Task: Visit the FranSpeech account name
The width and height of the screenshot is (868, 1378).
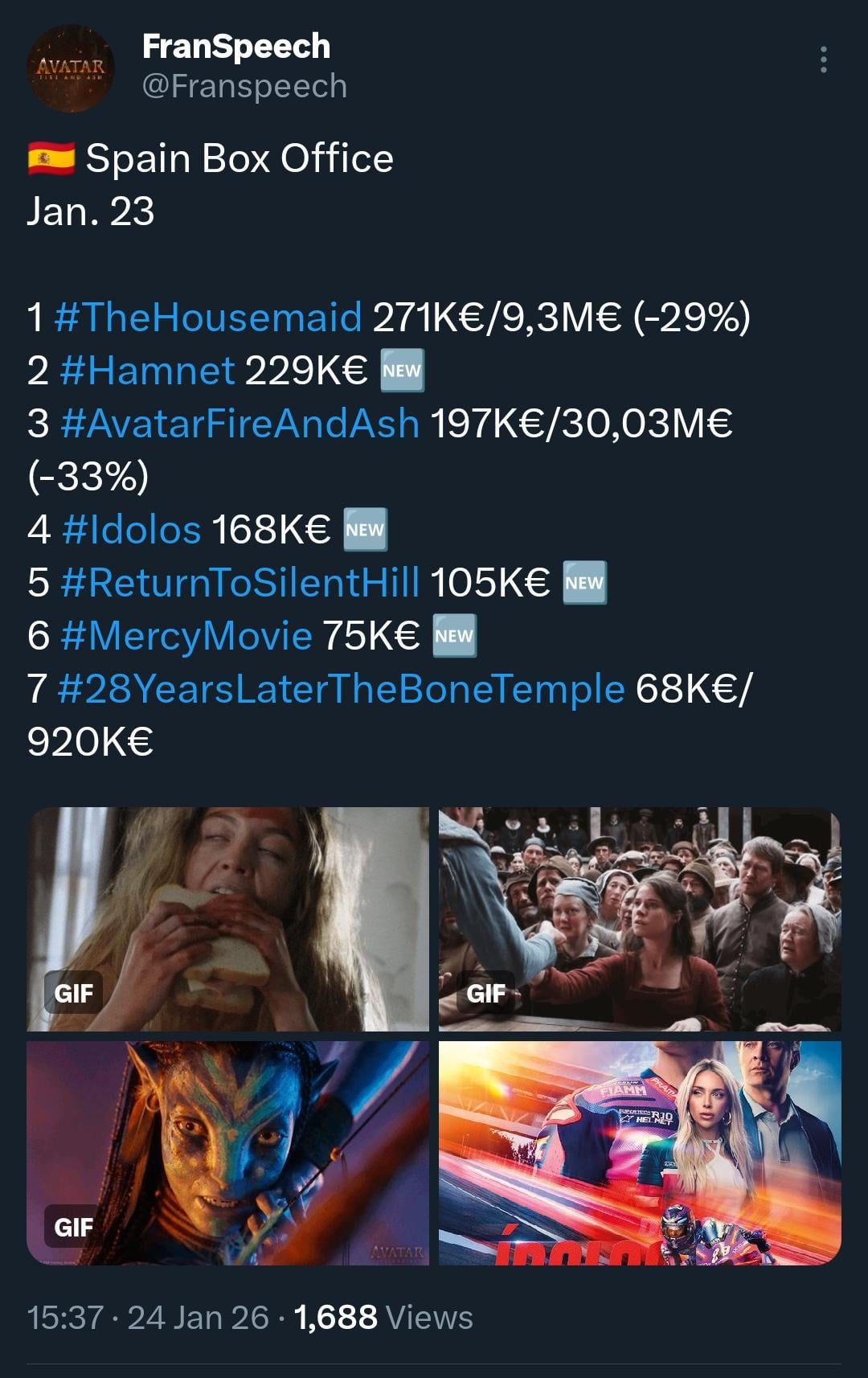Action: (x=235, y=47)
